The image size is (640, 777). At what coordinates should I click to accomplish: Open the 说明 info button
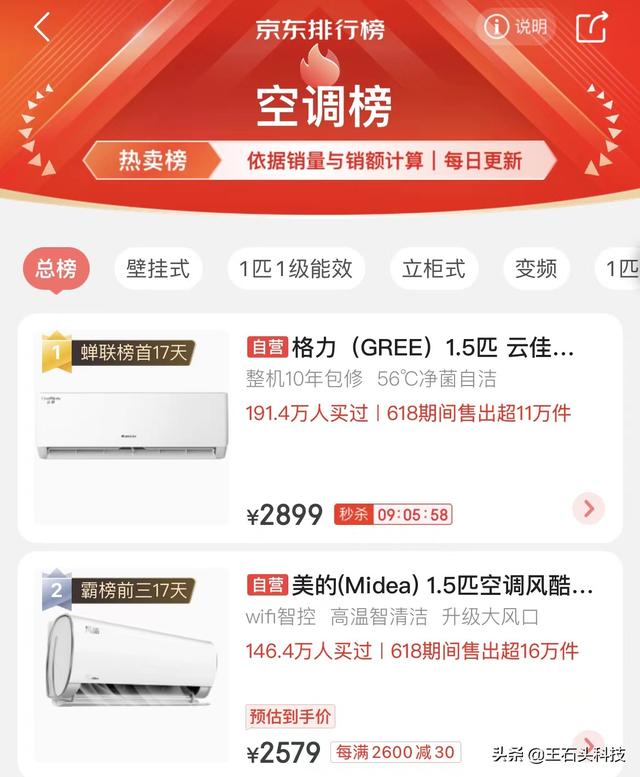[x=516, y=27]
